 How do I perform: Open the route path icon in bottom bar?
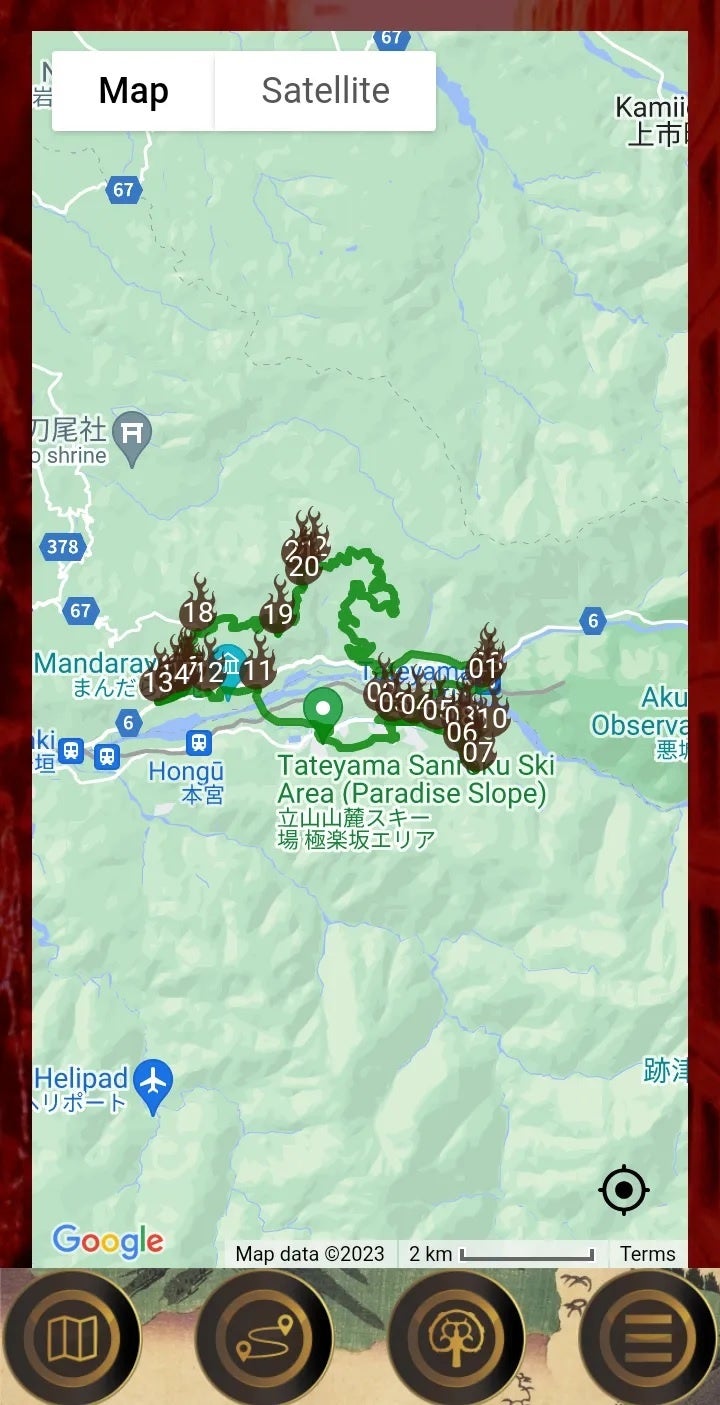(264, 1337)
